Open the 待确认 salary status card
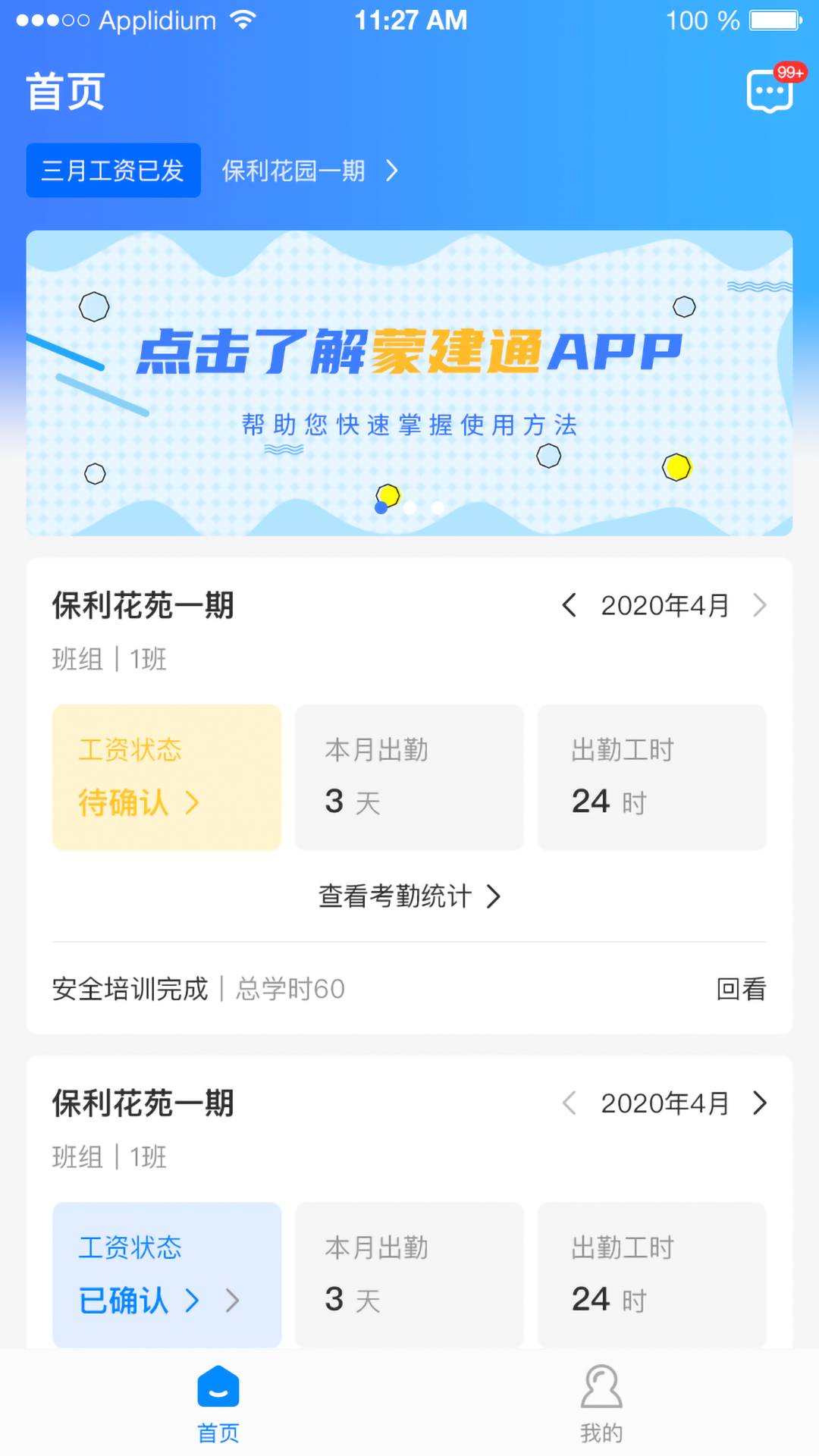 point(167,777)
